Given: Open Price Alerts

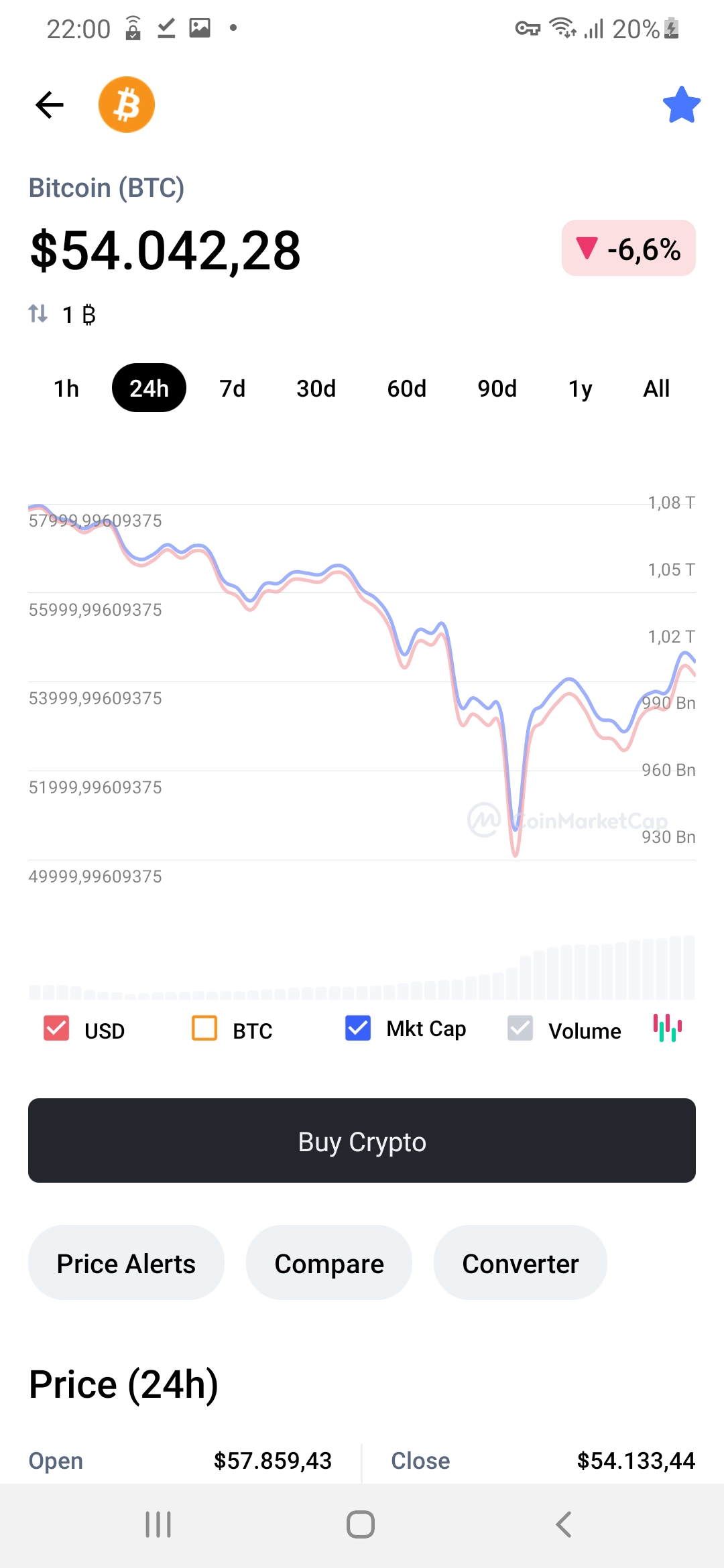Looking at the screenshot, I should pos(126,1264).
